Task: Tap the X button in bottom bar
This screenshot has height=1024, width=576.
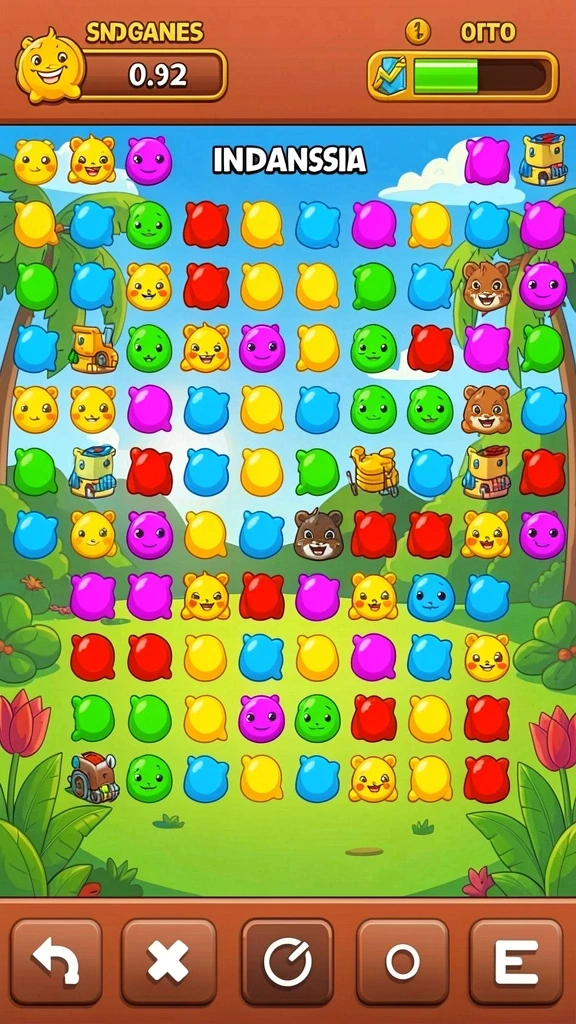Action: pyautogui.click(x=168, y=961)
